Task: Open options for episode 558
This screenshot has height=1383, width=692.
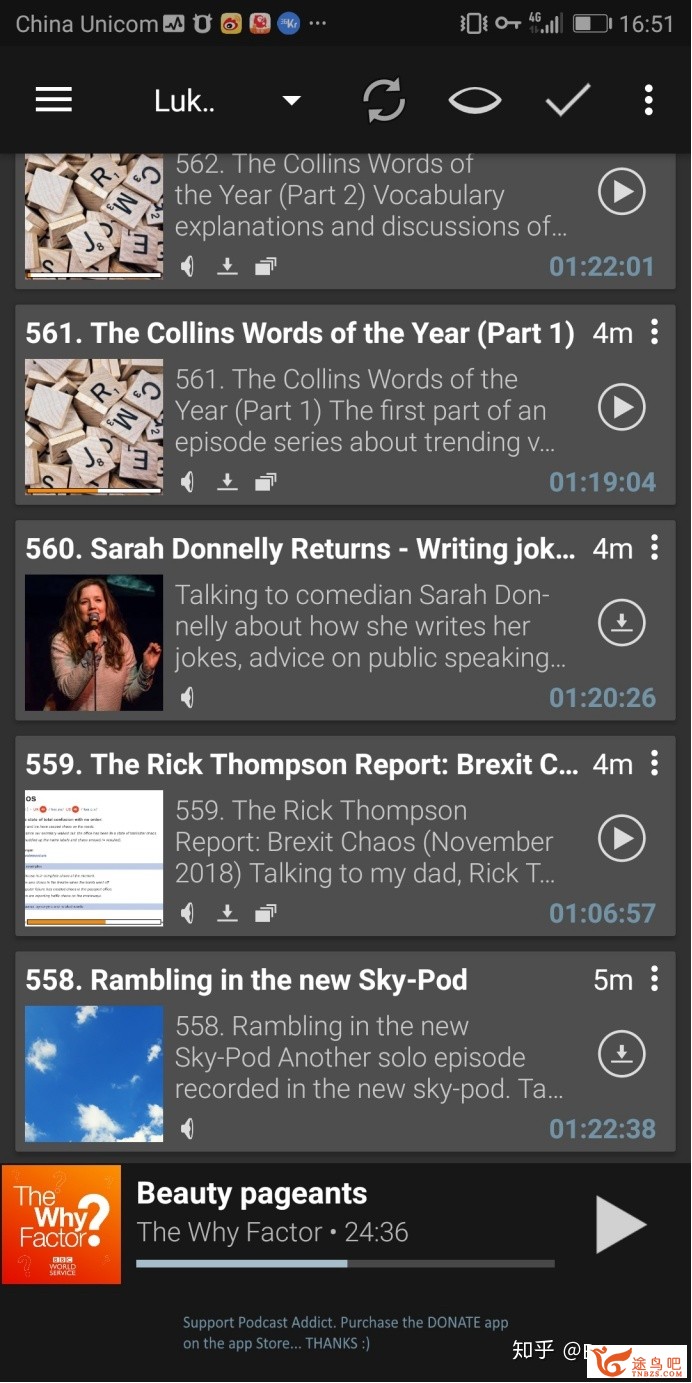Action: (655, 979)
